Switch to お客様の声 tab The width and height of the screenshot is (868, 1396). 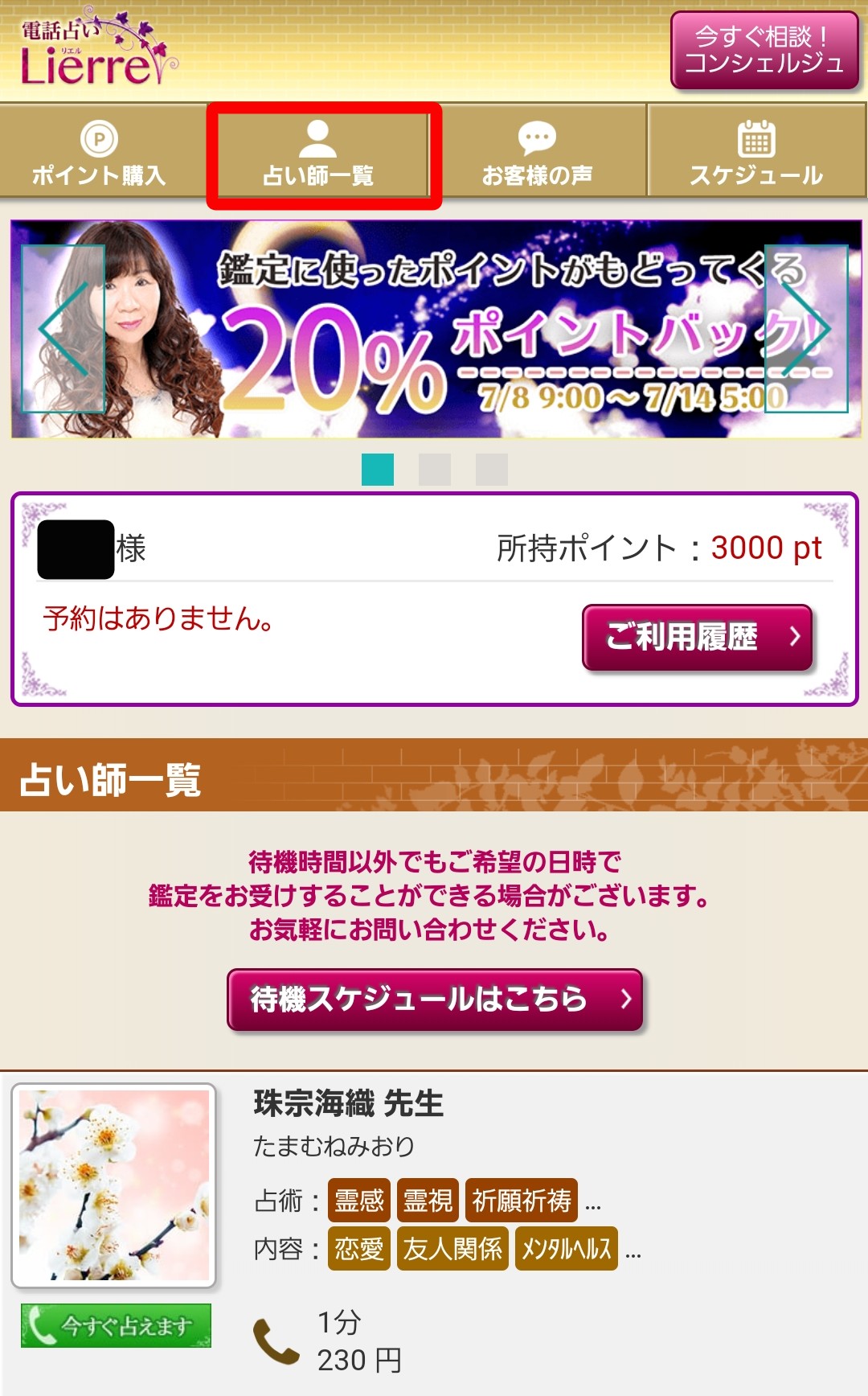pos(537,152)
